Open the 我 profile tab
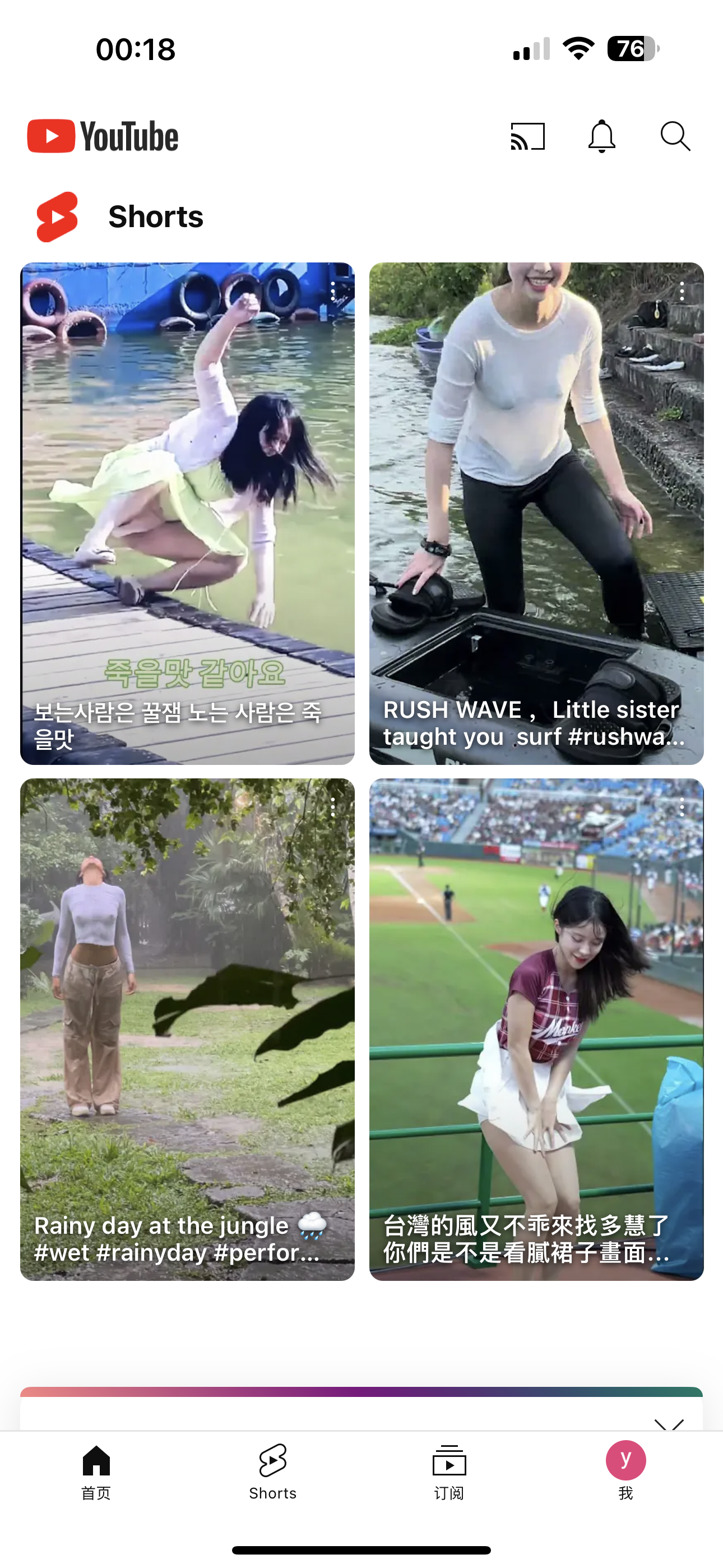The image size is (723, 1568). 625,1472
